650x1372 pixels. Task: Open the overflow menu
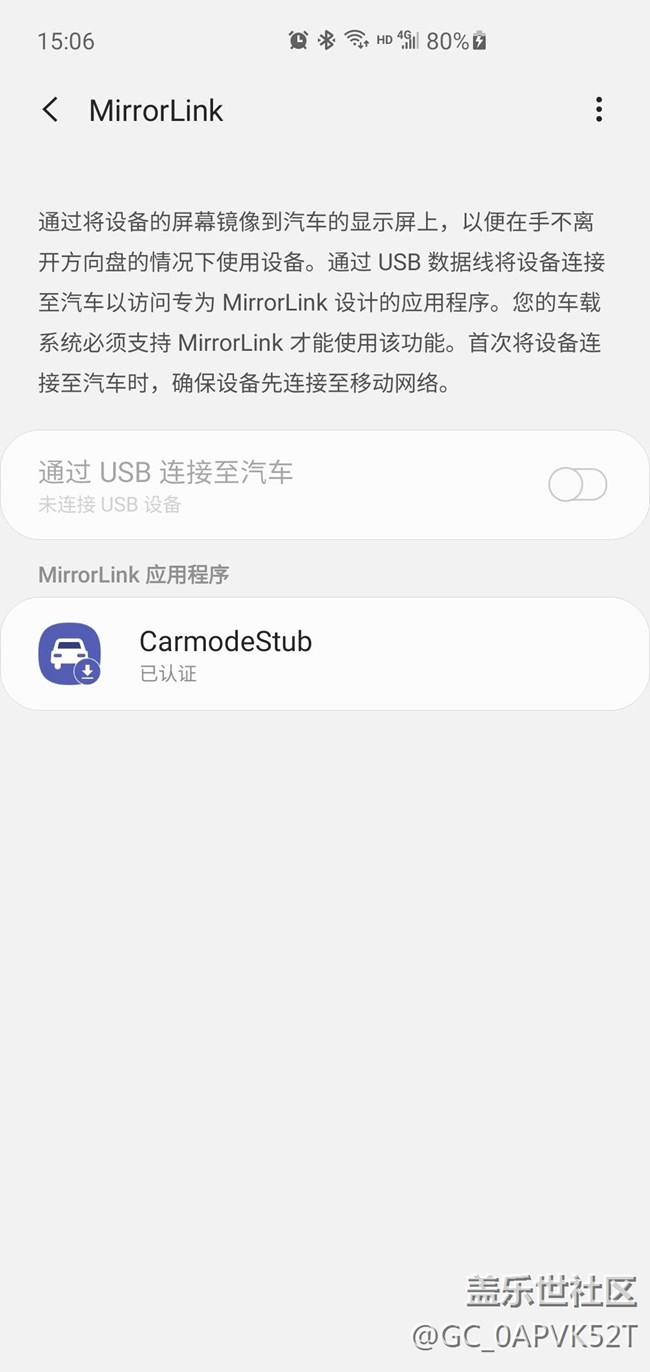click(598, 110)
